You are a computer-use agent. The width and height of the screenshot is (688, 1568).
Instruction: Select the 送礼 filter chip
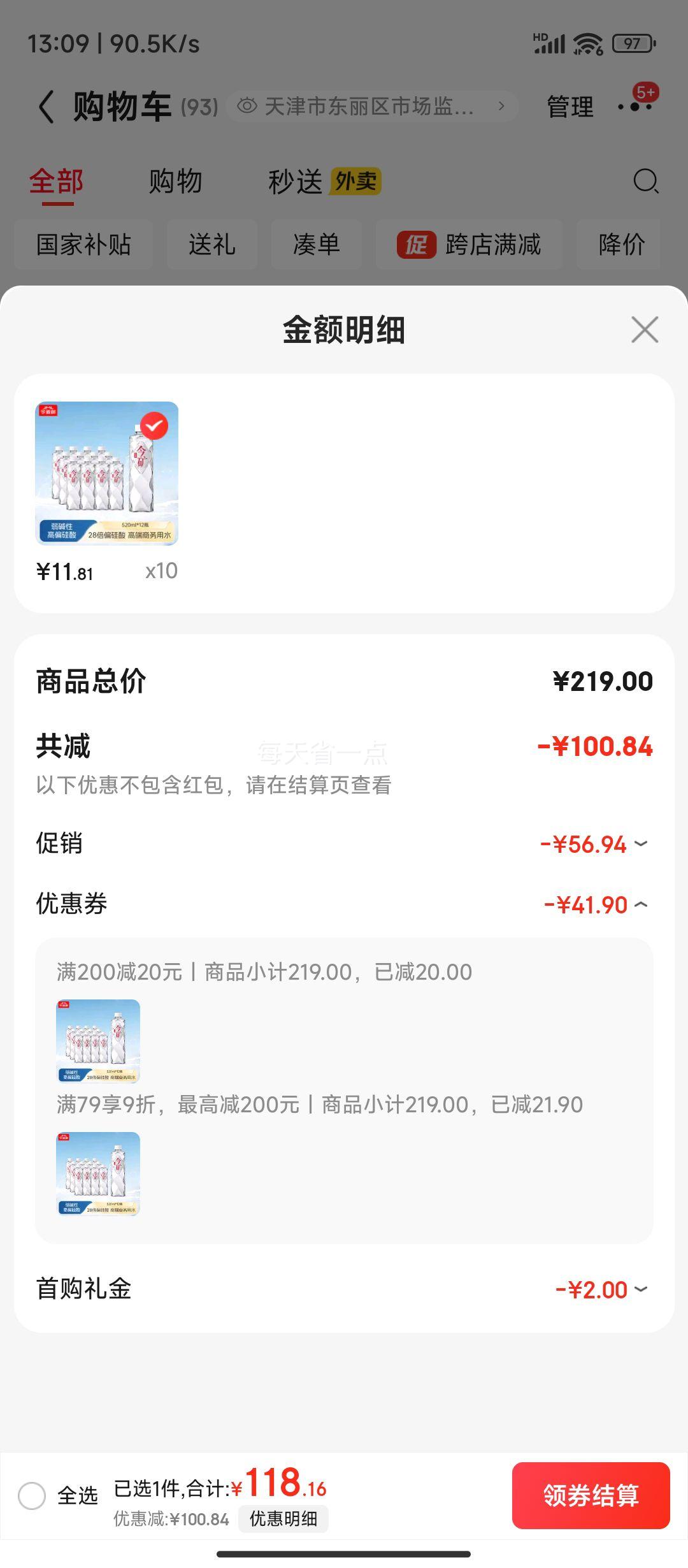pyautogui.click(x=212, y=244)
